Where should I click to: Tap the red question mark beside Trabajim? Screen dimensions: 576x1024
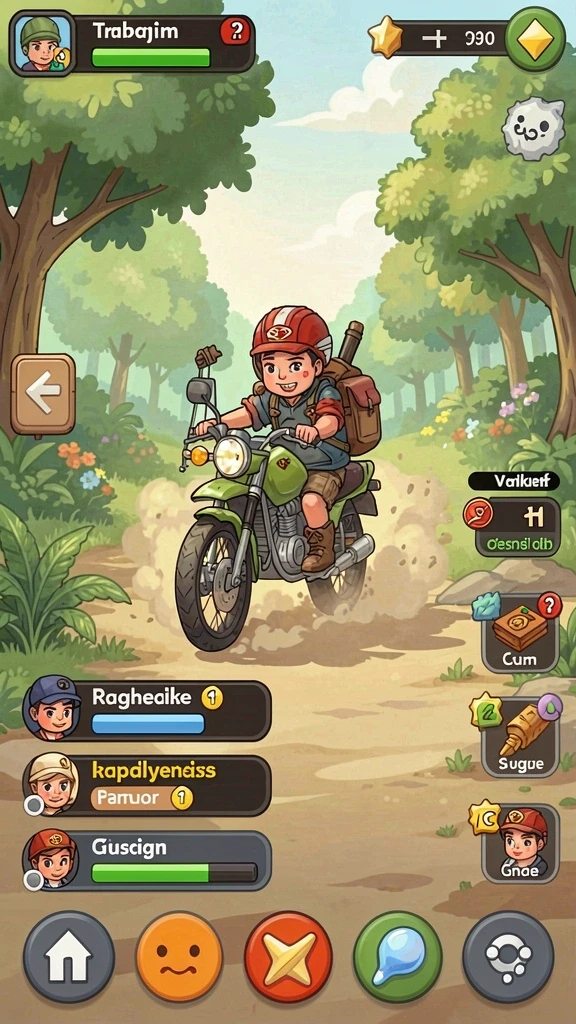235,31
